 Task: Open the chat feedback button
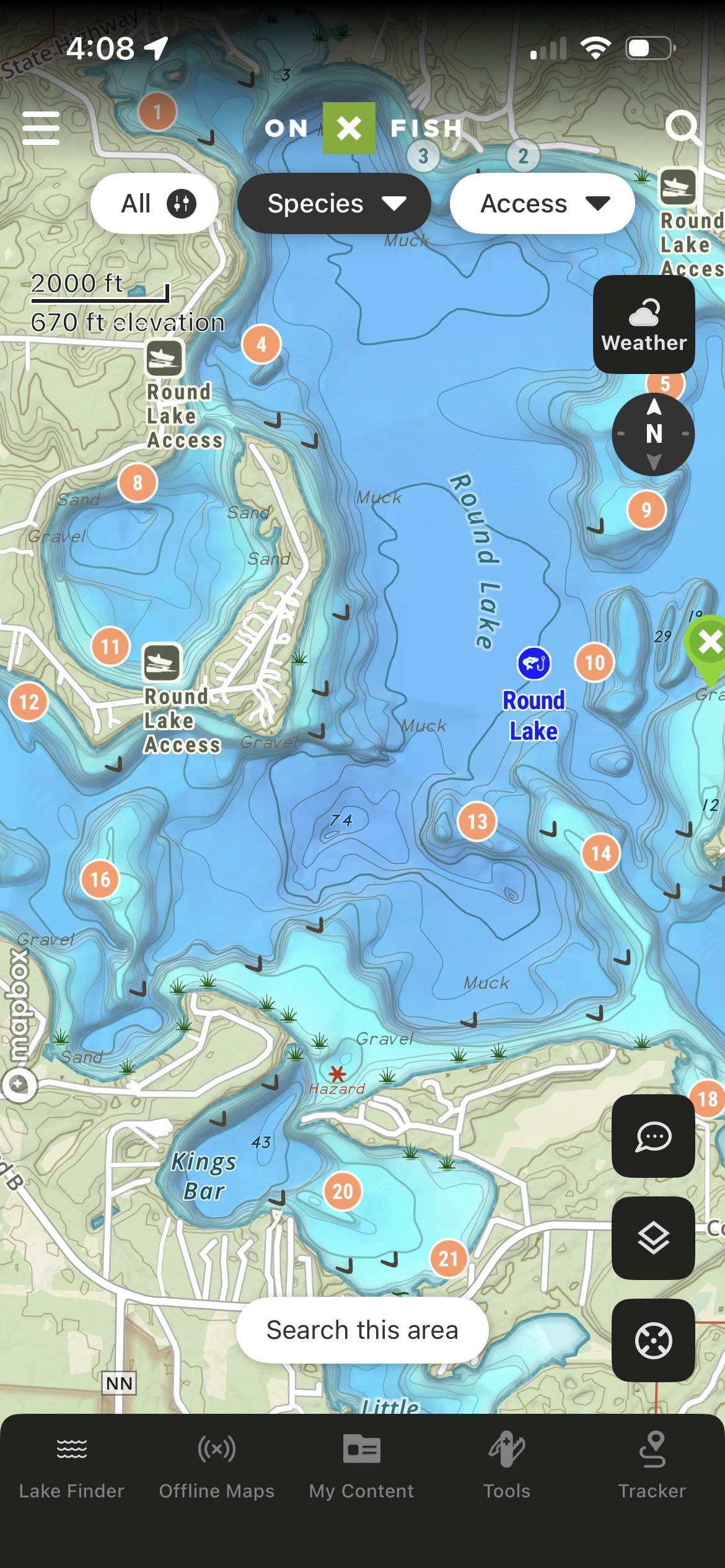pyautogui.click(x=653, y=1136)
